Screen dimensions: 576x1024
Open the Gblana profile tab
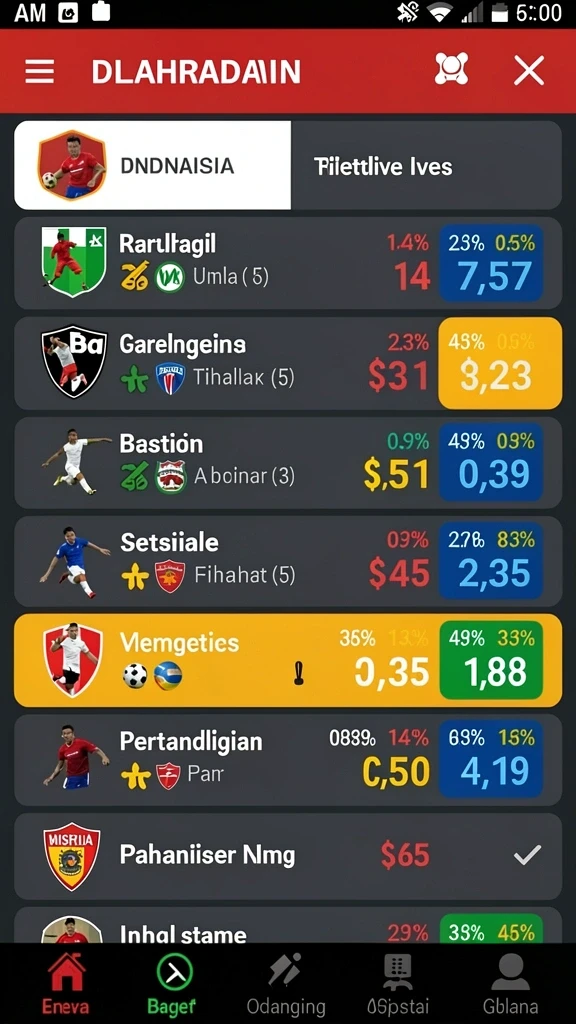click(511, 984)
